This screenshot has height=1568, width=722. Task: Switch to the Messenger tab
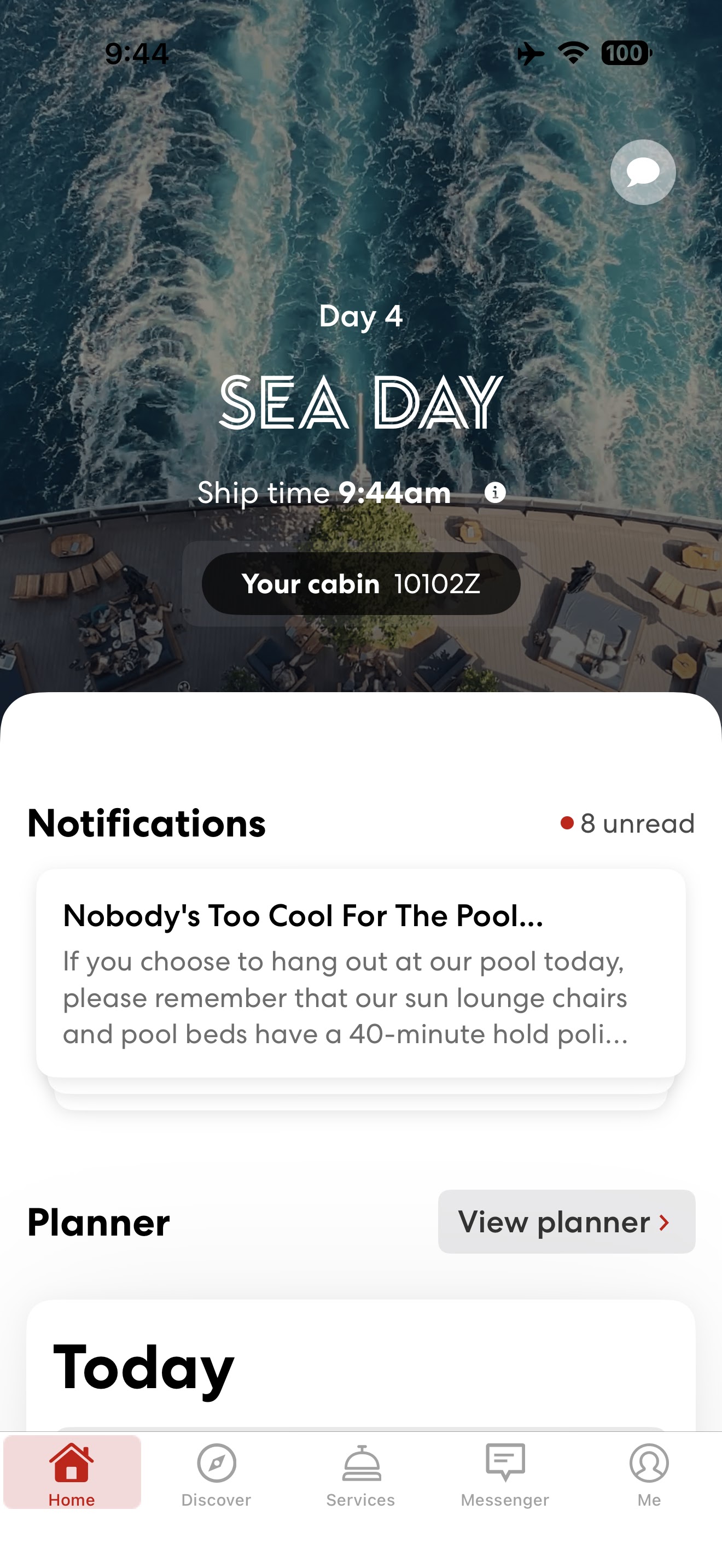505,1472
